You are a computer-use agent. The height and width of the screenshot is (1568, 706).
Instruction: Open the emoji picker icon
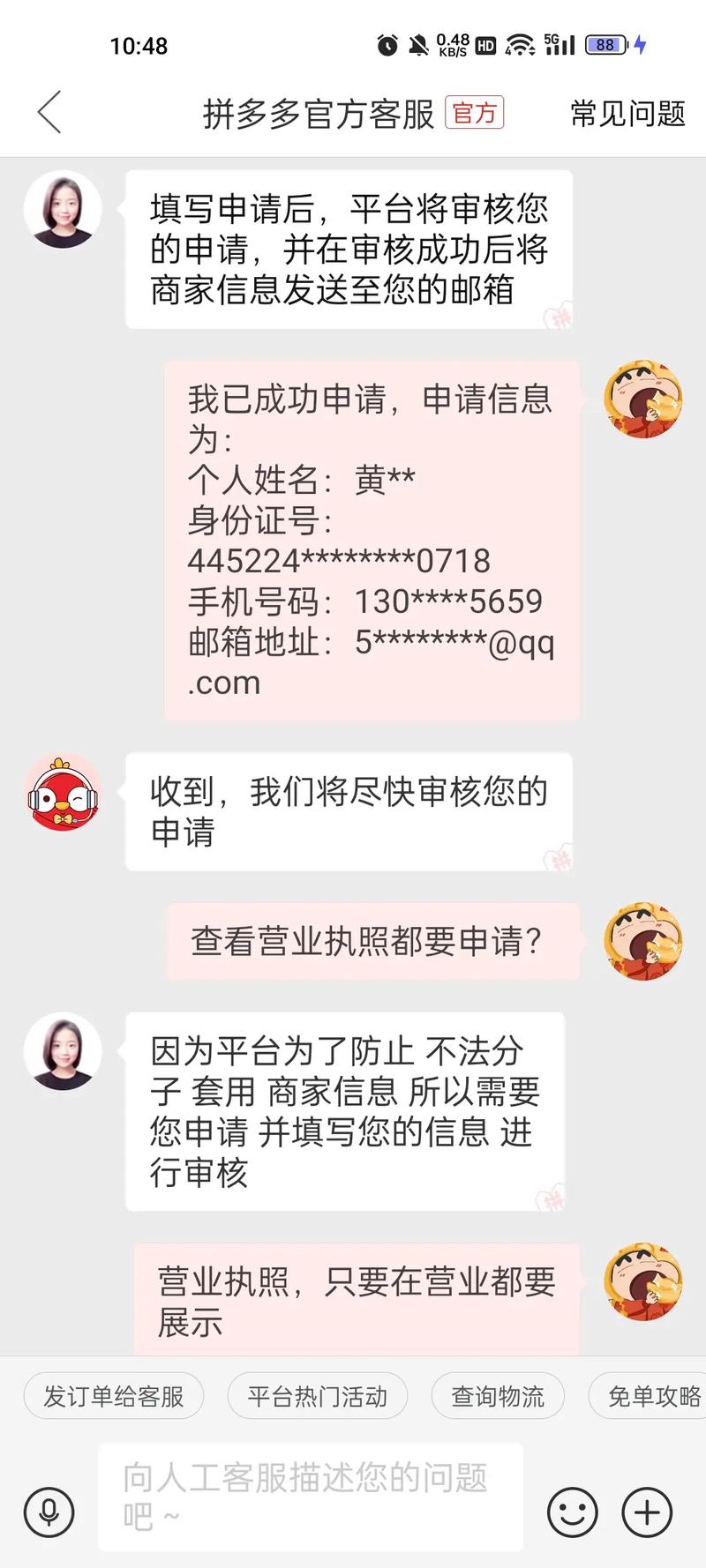coord(573,1512)
